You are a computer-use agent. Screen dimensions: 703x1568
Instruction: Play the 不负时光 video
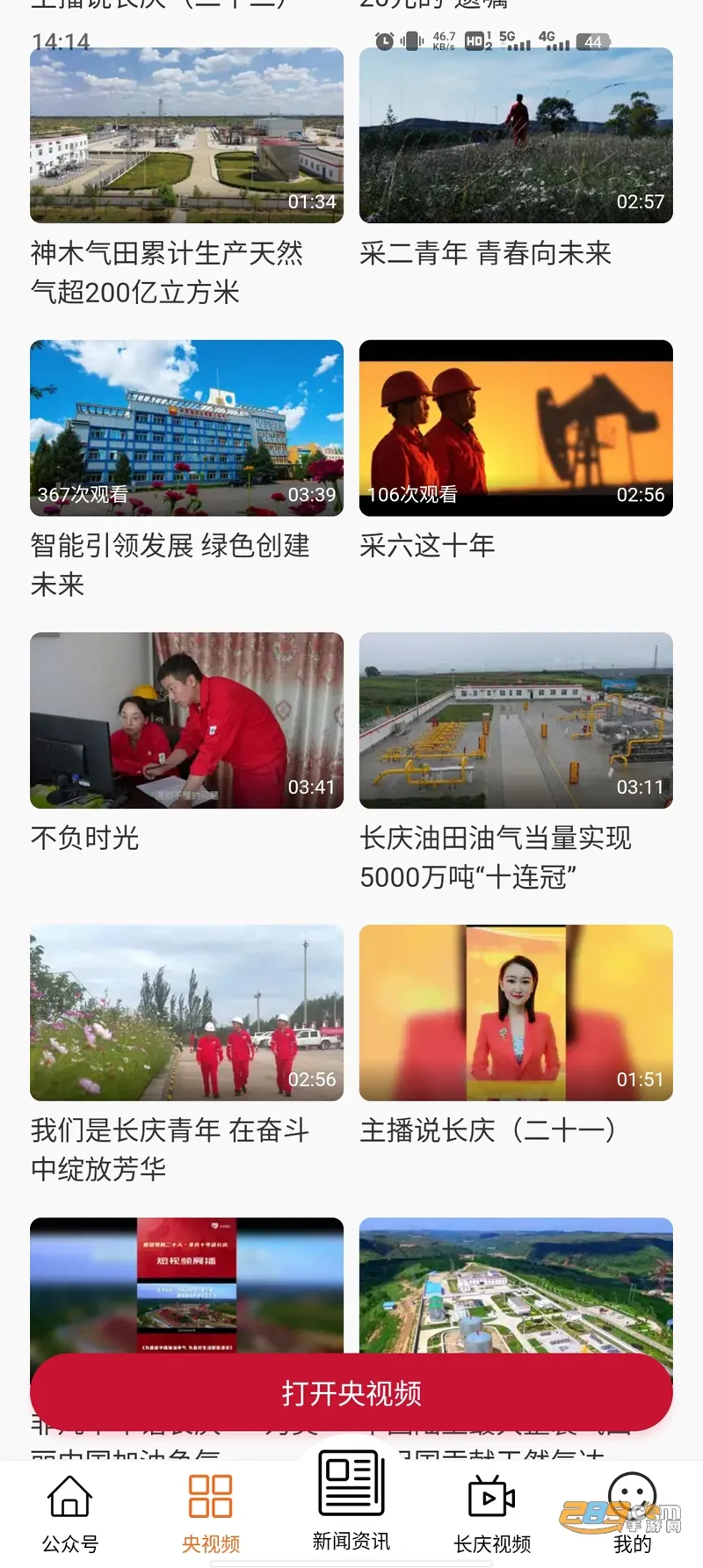(186, 721)
